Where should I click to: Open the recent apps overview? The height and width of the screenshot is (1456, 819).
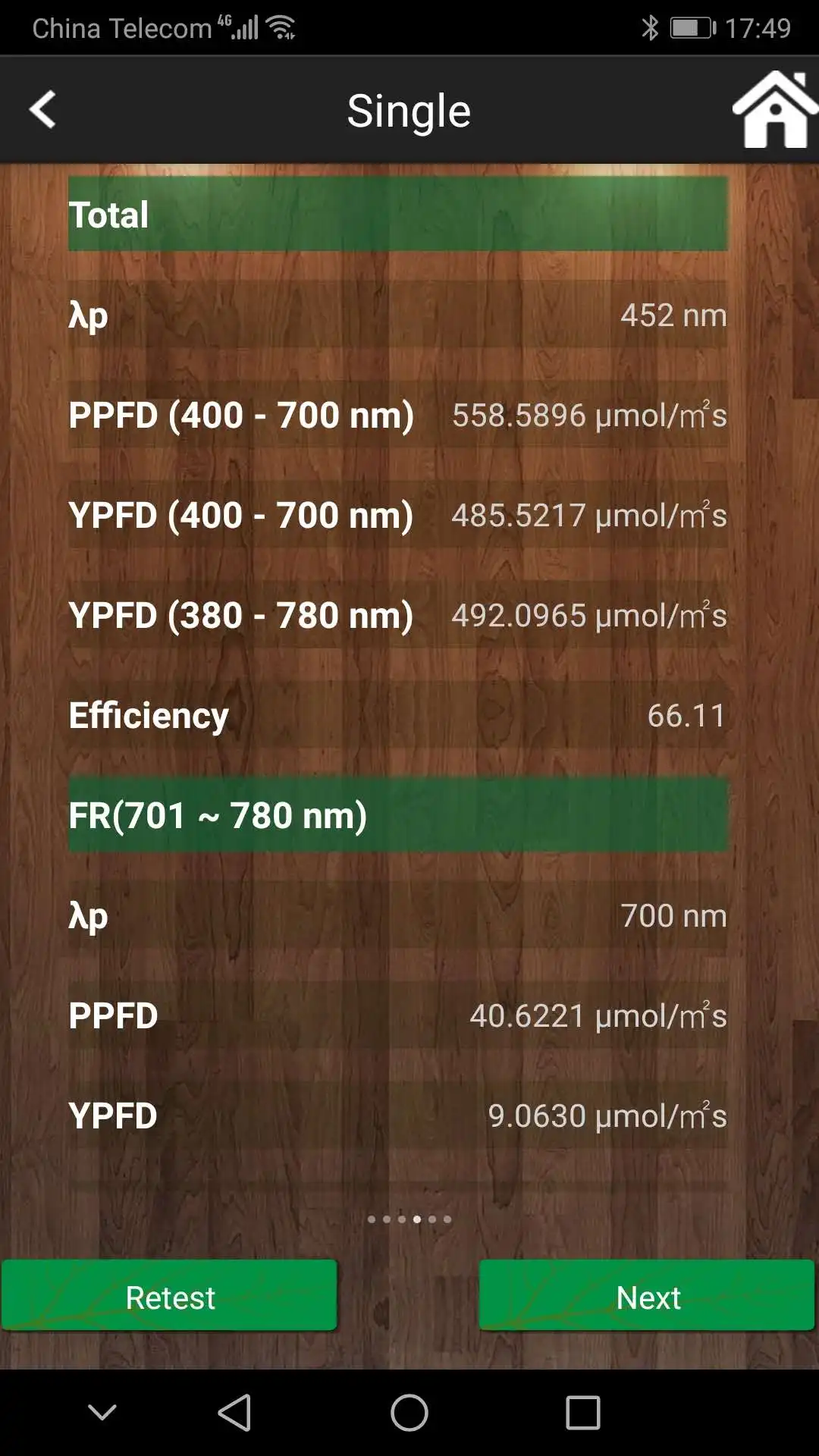point(582,1413)
